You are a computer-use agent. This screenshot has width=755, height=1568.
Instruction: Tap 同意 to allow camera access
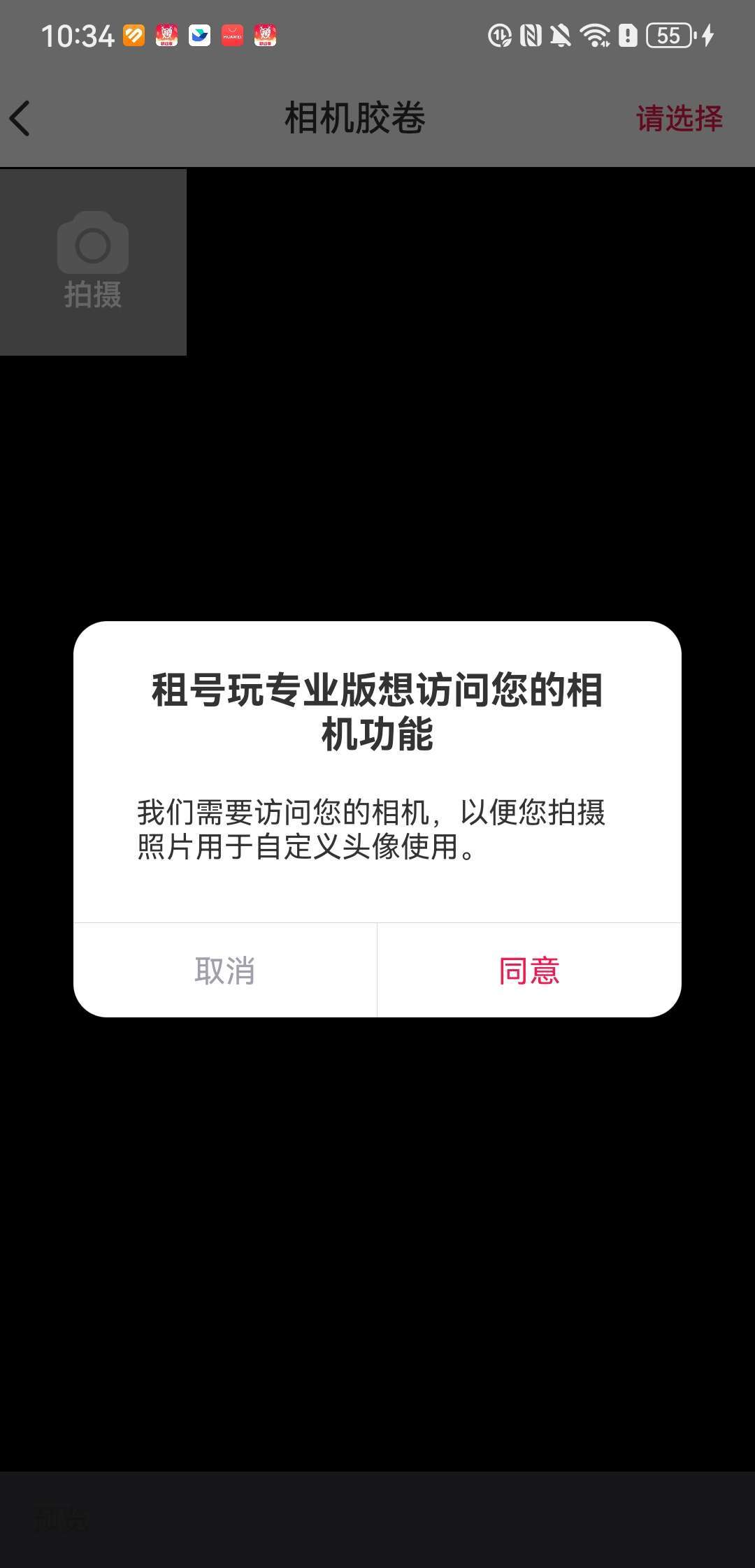coord(529,971)
